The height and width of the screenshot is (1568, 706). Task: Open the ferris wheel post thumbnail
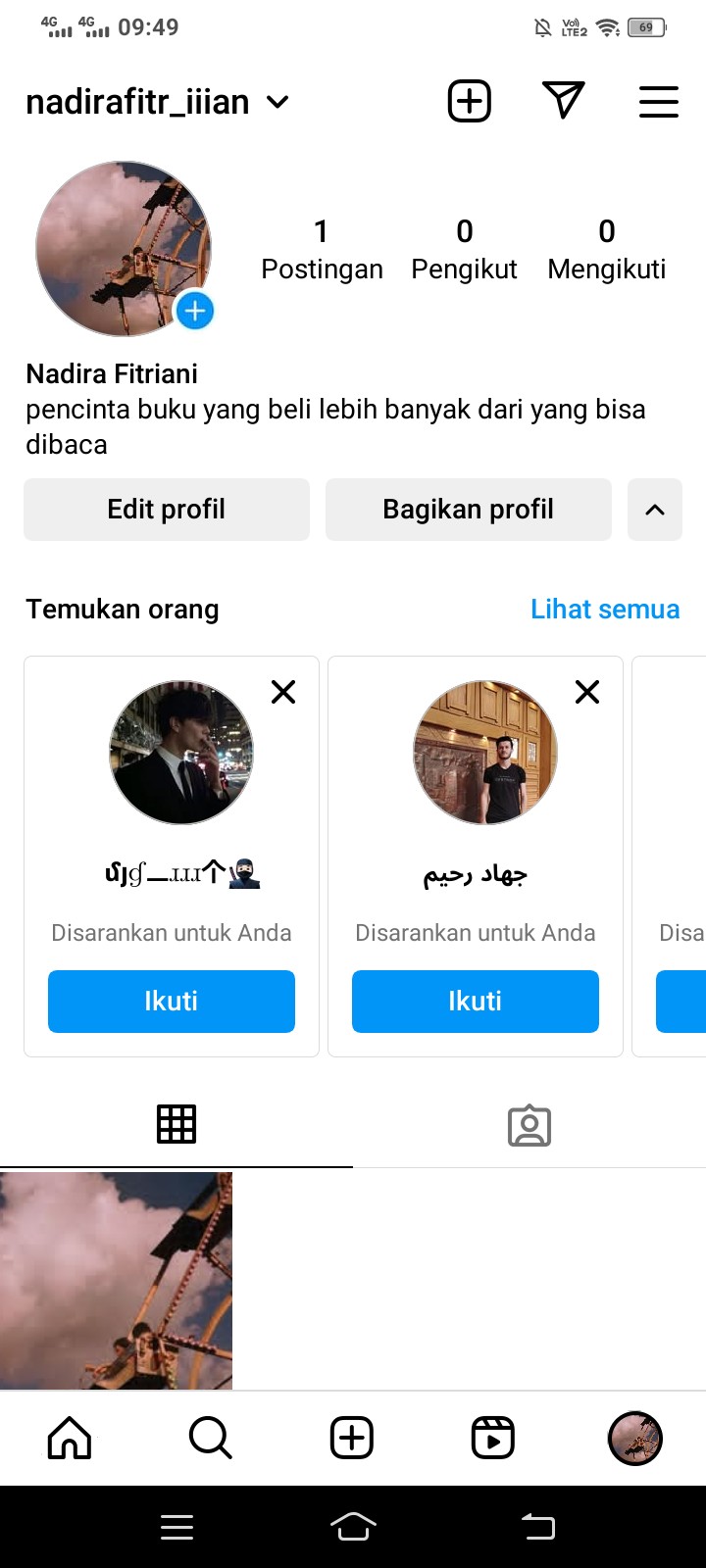(x=116, y=1280)
